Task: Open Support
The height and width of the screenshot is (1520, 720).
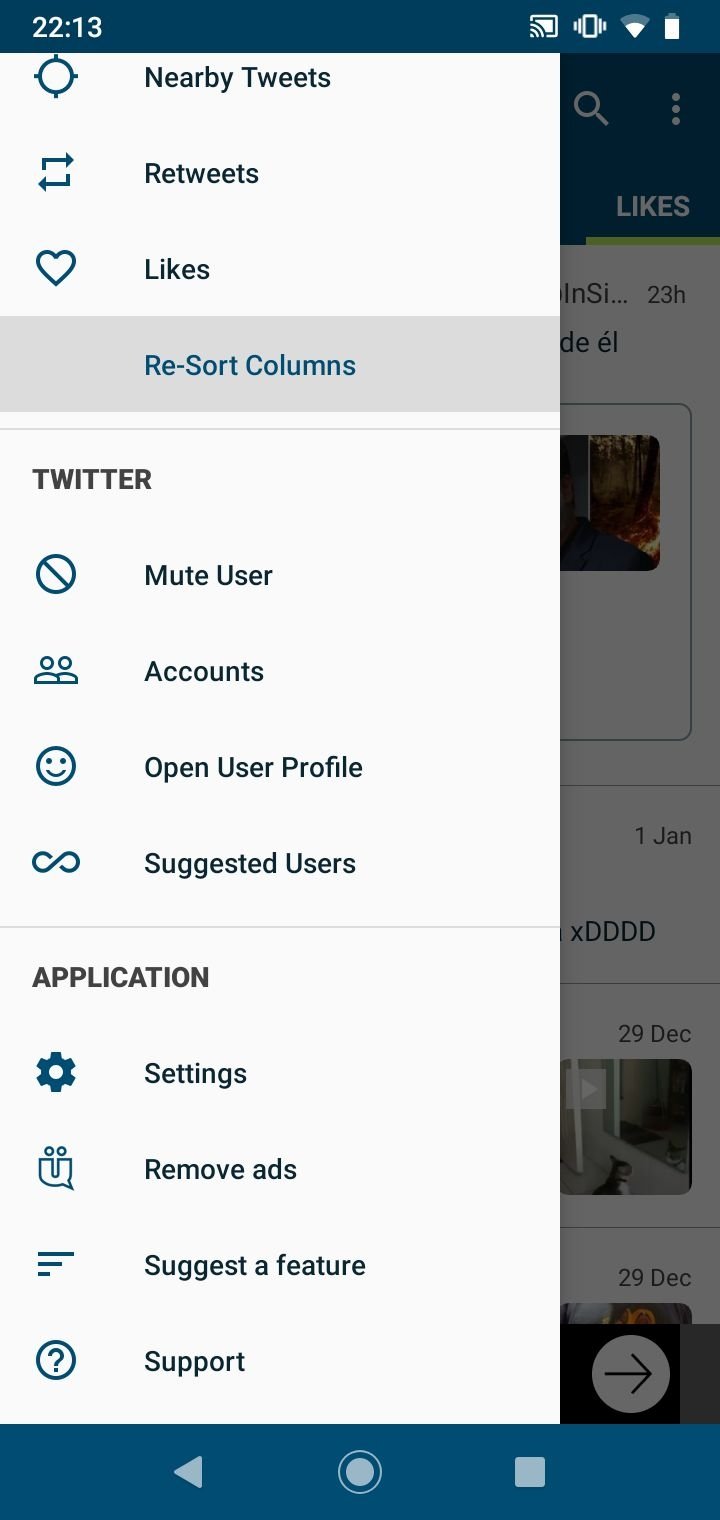Action: click(x=194, y=1362)
